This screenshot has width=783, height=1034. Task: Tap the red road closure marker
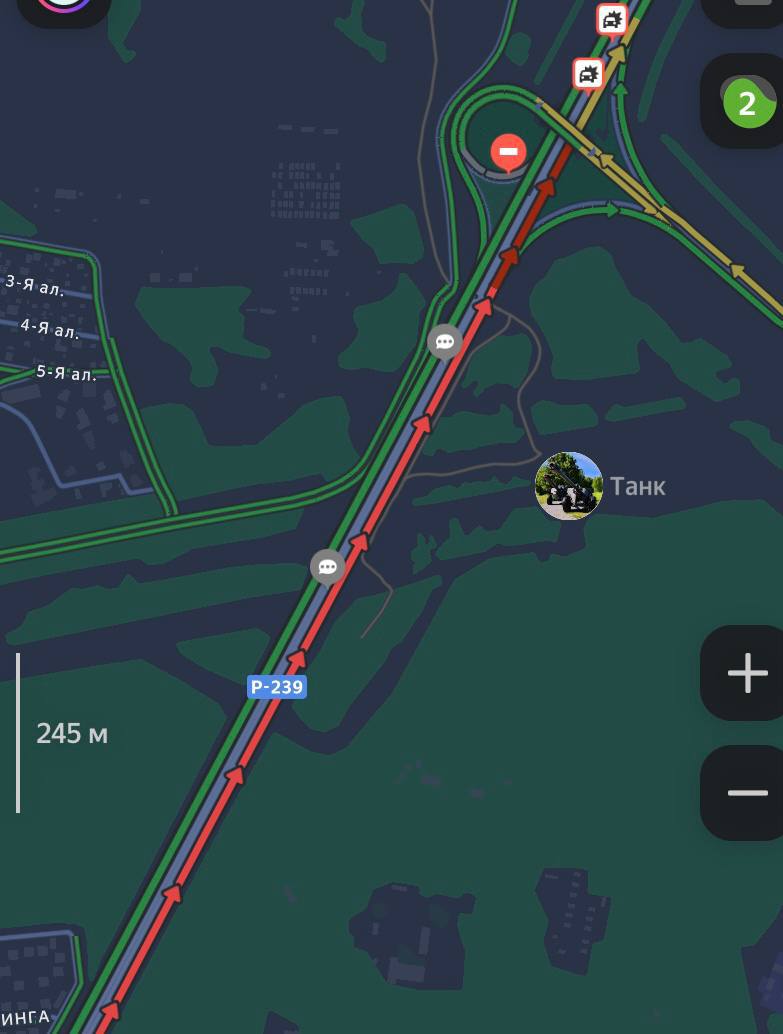click(509, 153)
